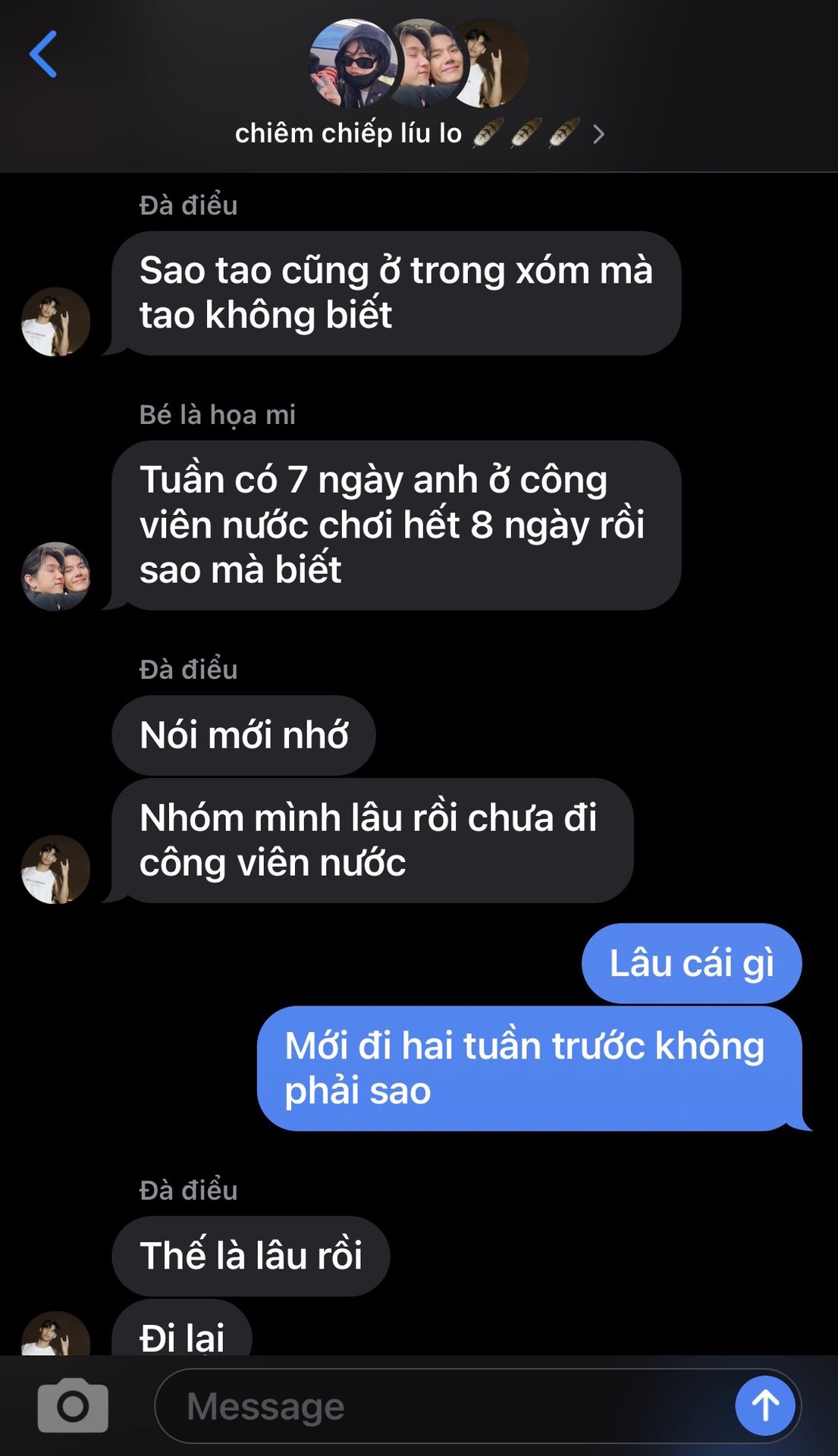Open the camera to attach a photo
838x1456 pixels.
tap(73, 1405)
